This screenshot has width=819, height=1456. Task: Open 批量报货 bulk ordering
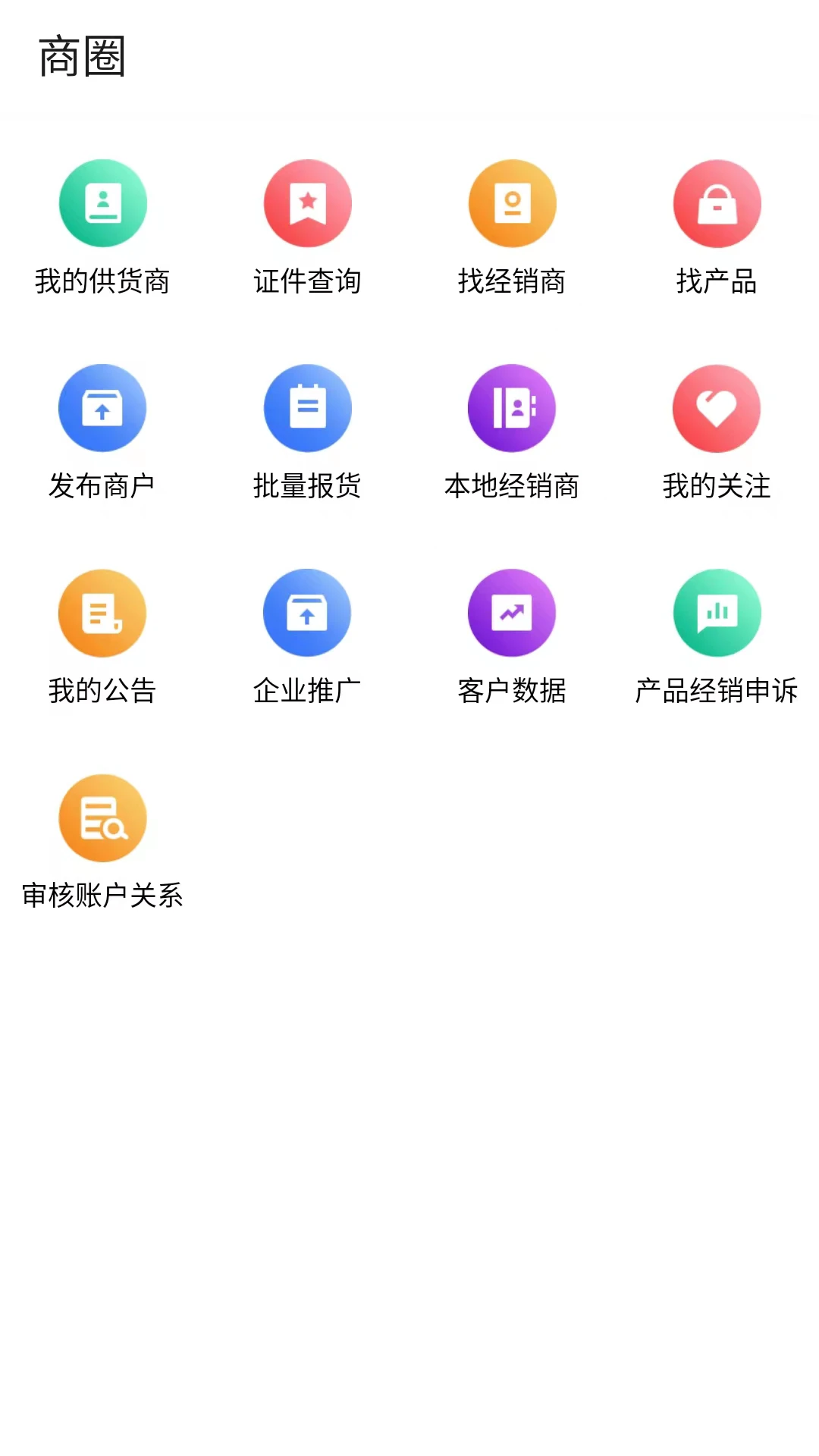307,408
